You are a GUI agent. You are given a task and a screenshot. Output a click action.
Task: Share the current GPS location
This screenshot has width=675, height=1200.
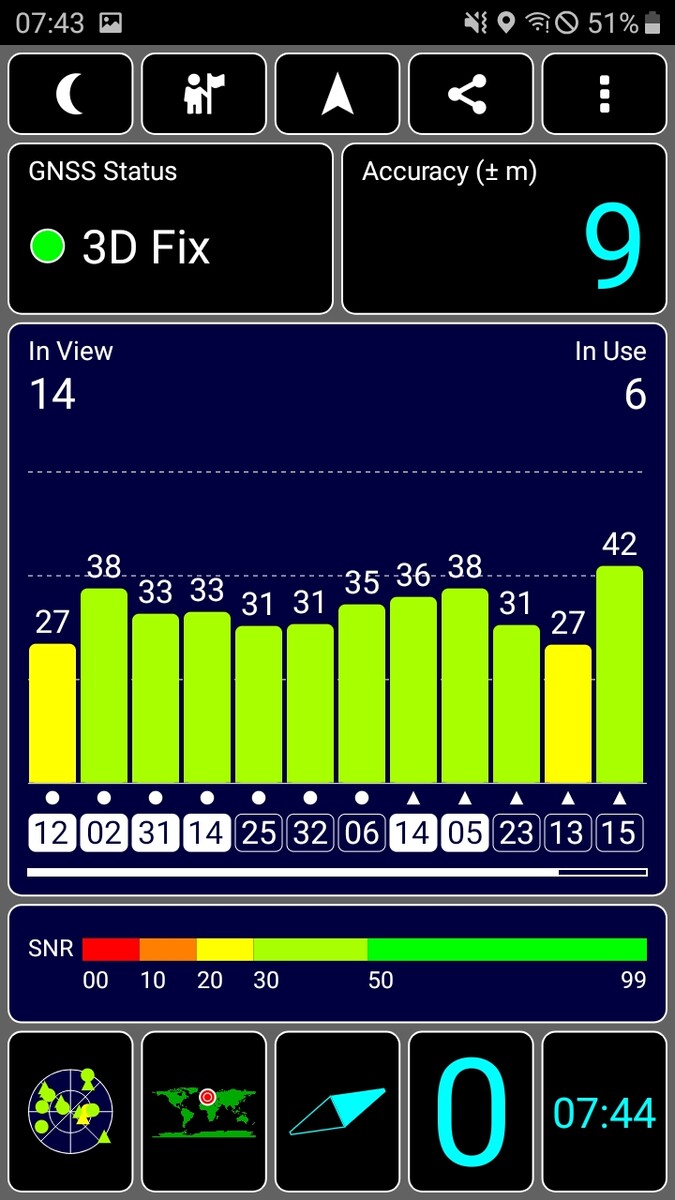point(471,94)
